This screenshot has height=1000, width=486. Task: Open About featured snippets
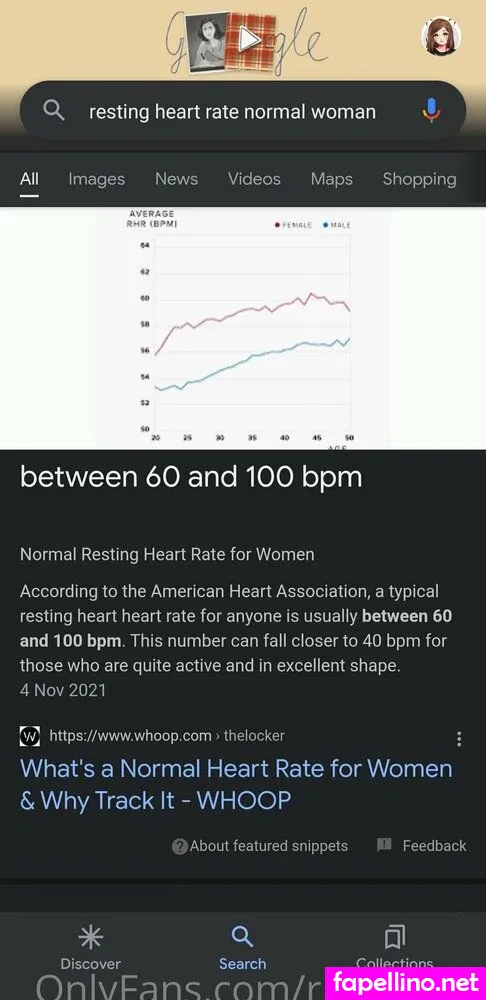pos(260,846)
